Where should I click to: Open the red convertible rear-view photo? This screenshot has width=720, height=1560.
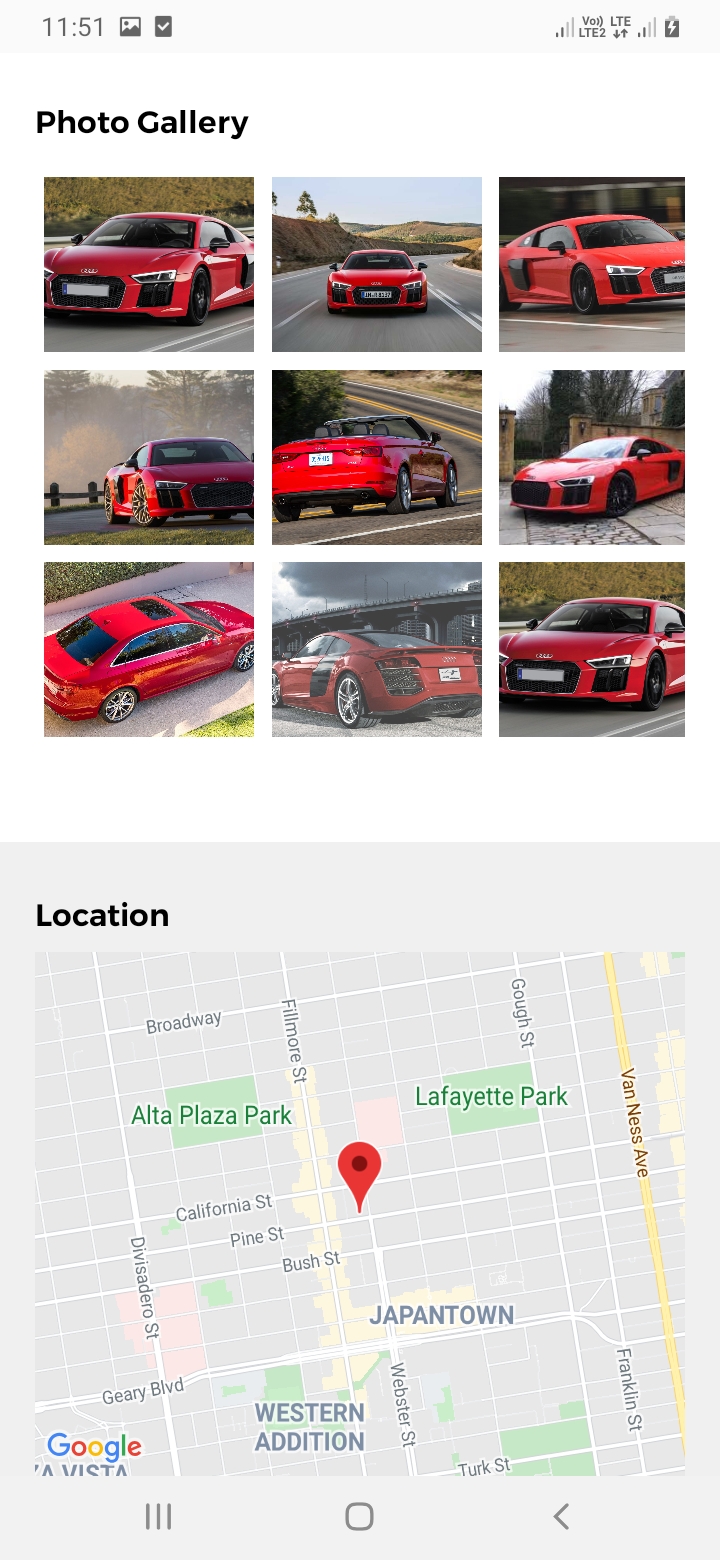coord(377,457)
